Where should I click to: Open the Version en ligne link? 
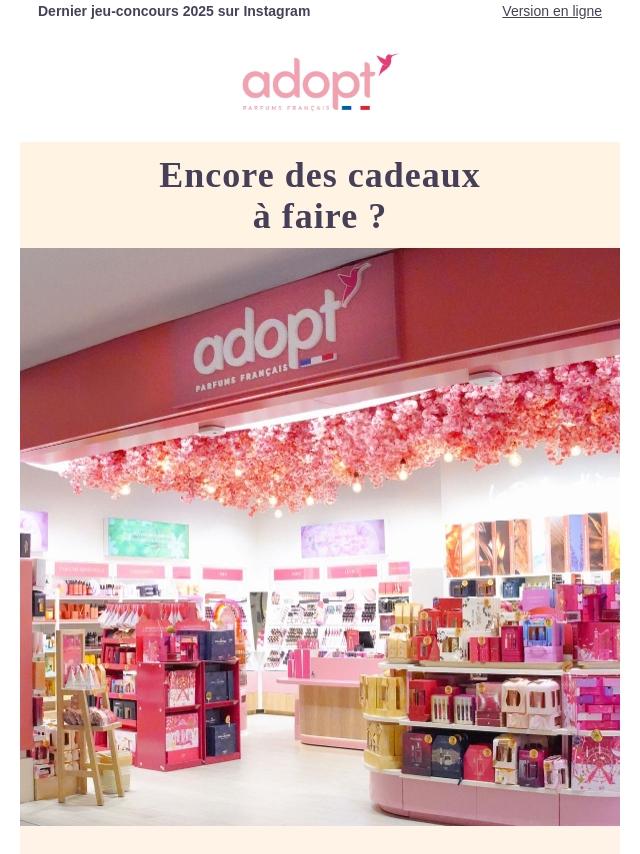point(551,11)
